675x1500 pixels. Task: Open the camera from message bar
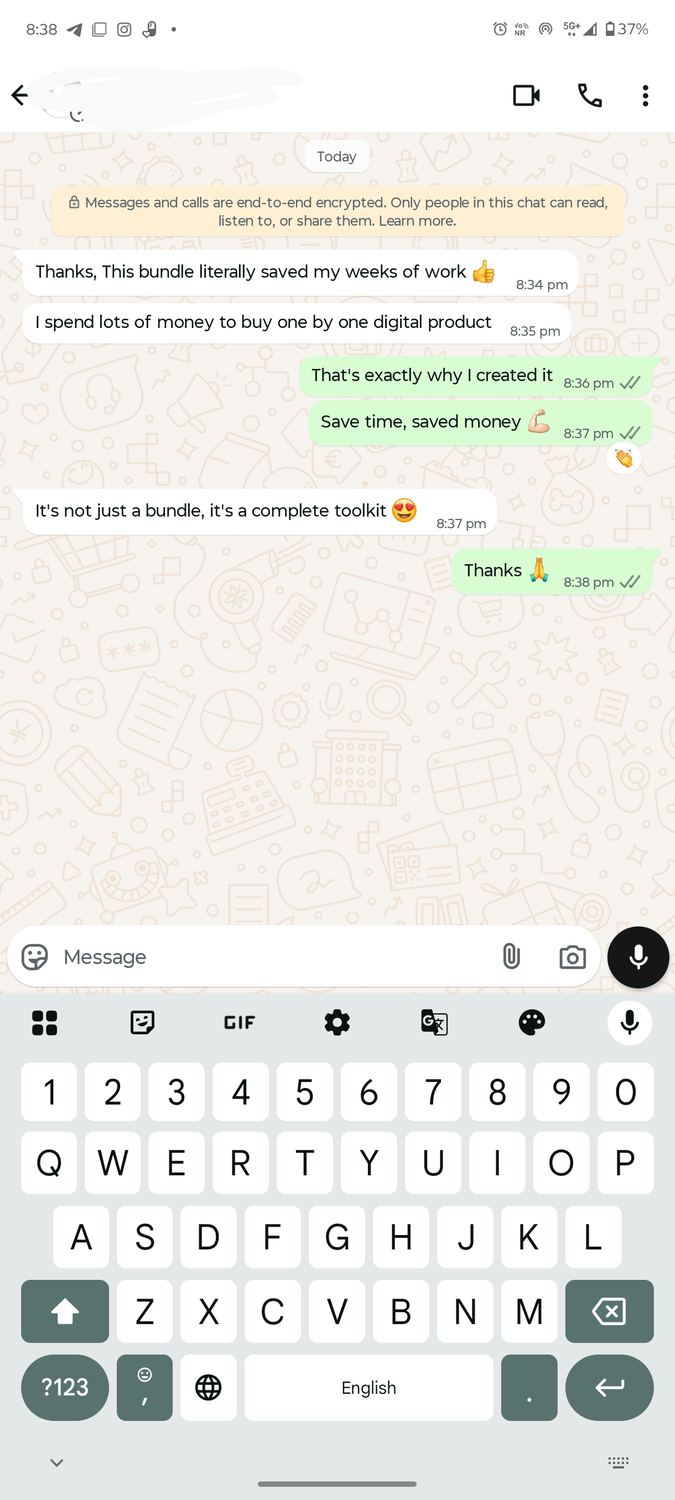(572, 957)
